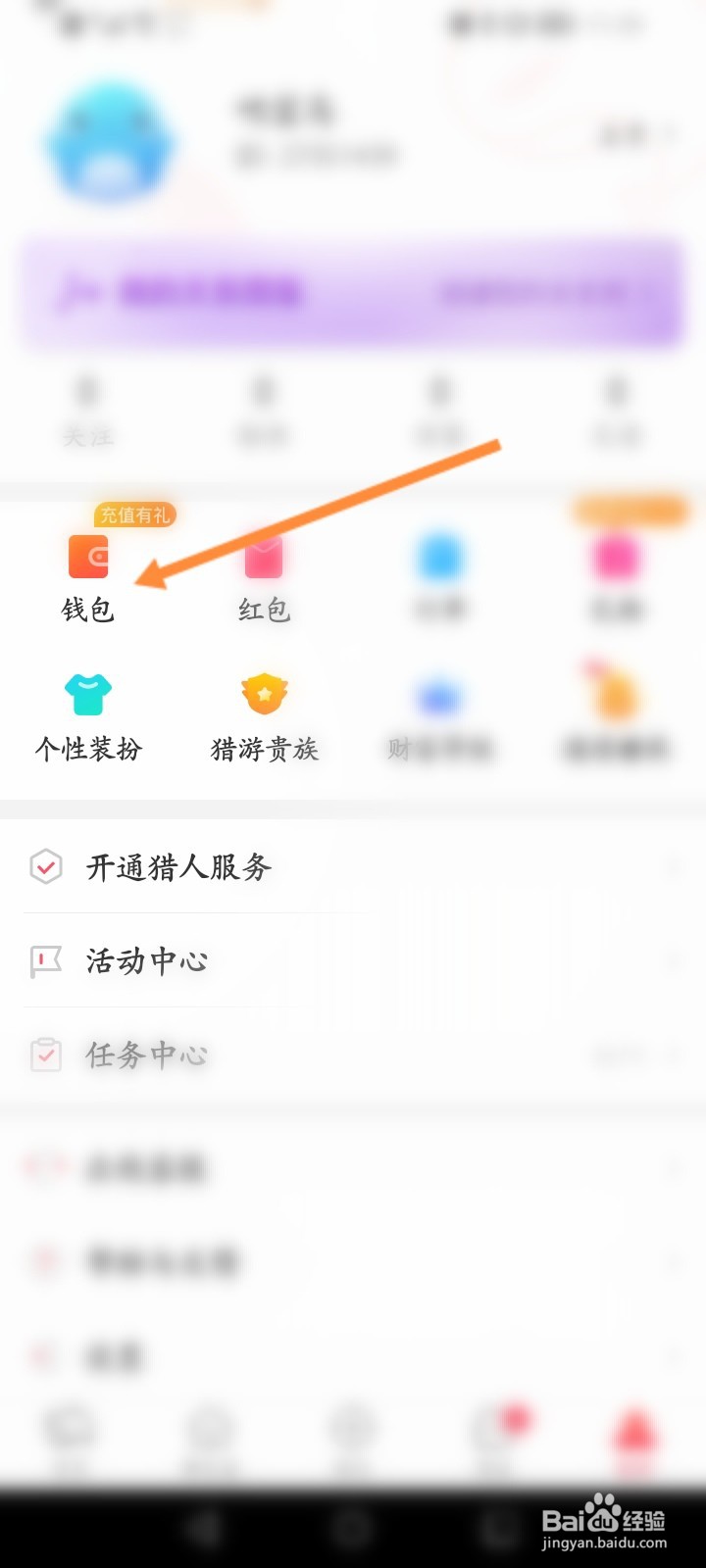
Task: Open the purple promotion banner
Action: coord(353,294)
